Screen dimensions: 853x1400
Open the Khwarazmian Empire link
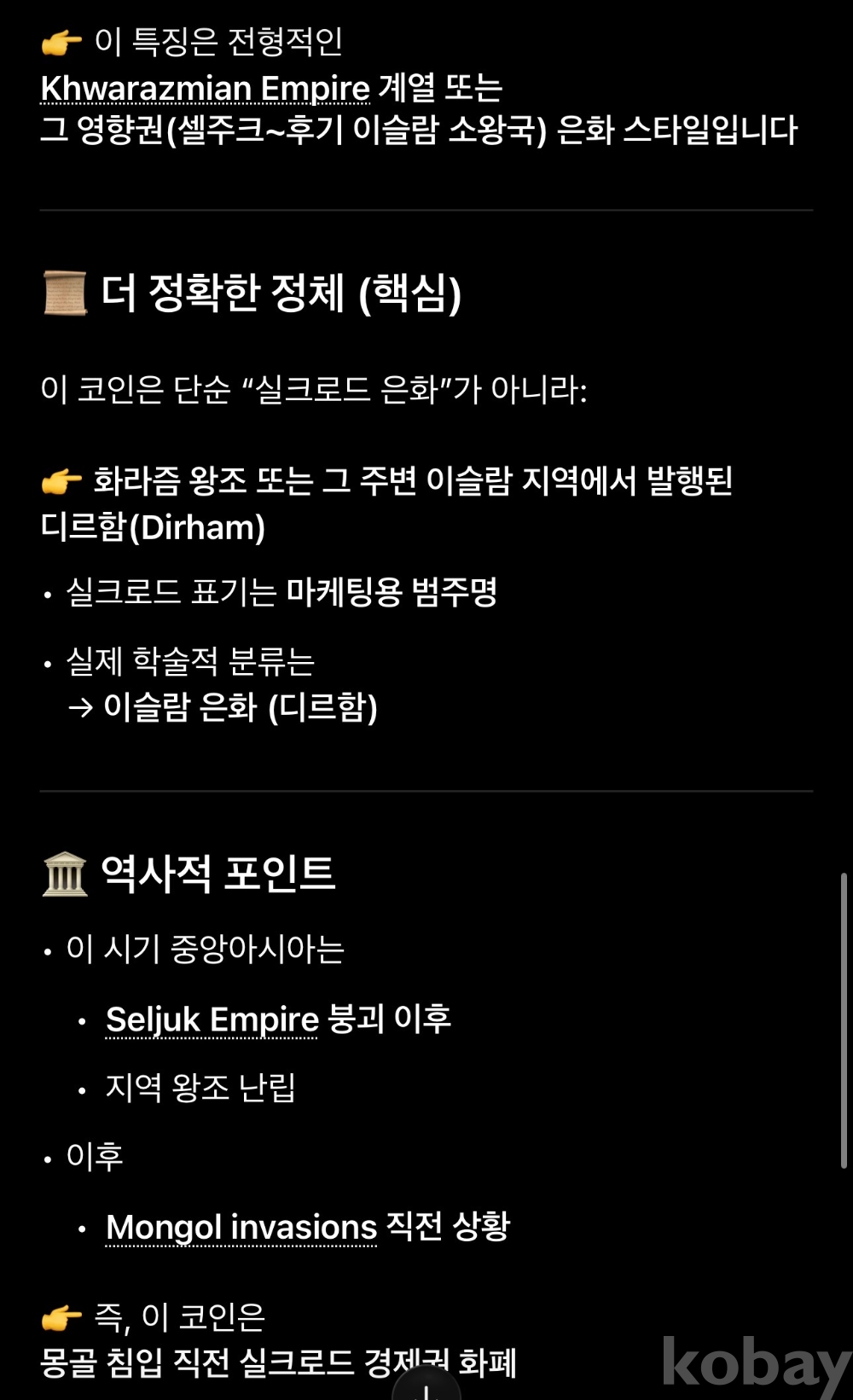coord(205,89)
